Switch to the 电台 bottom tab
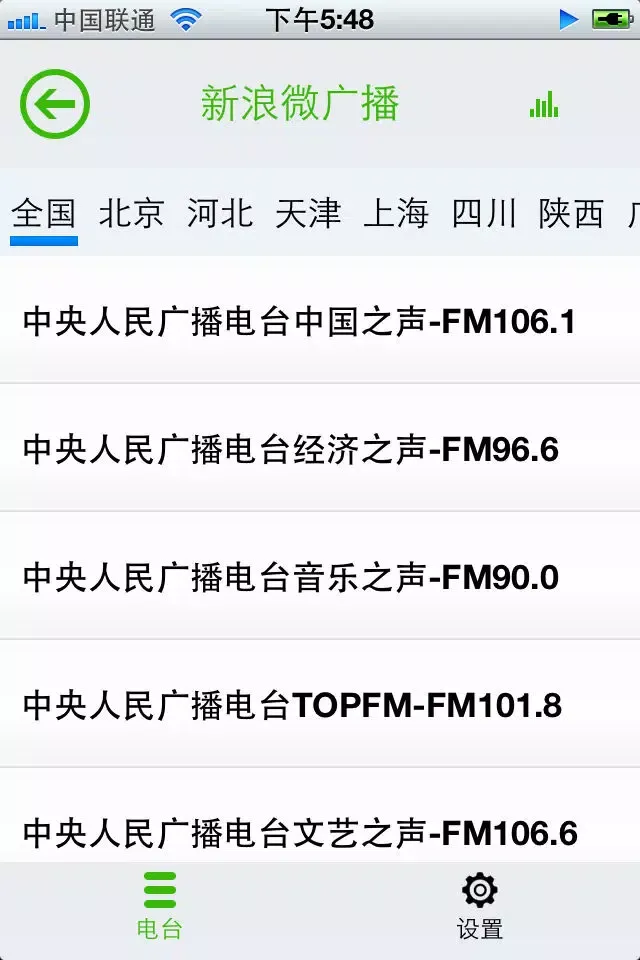 pyautogui.click(x=160, y=906)
